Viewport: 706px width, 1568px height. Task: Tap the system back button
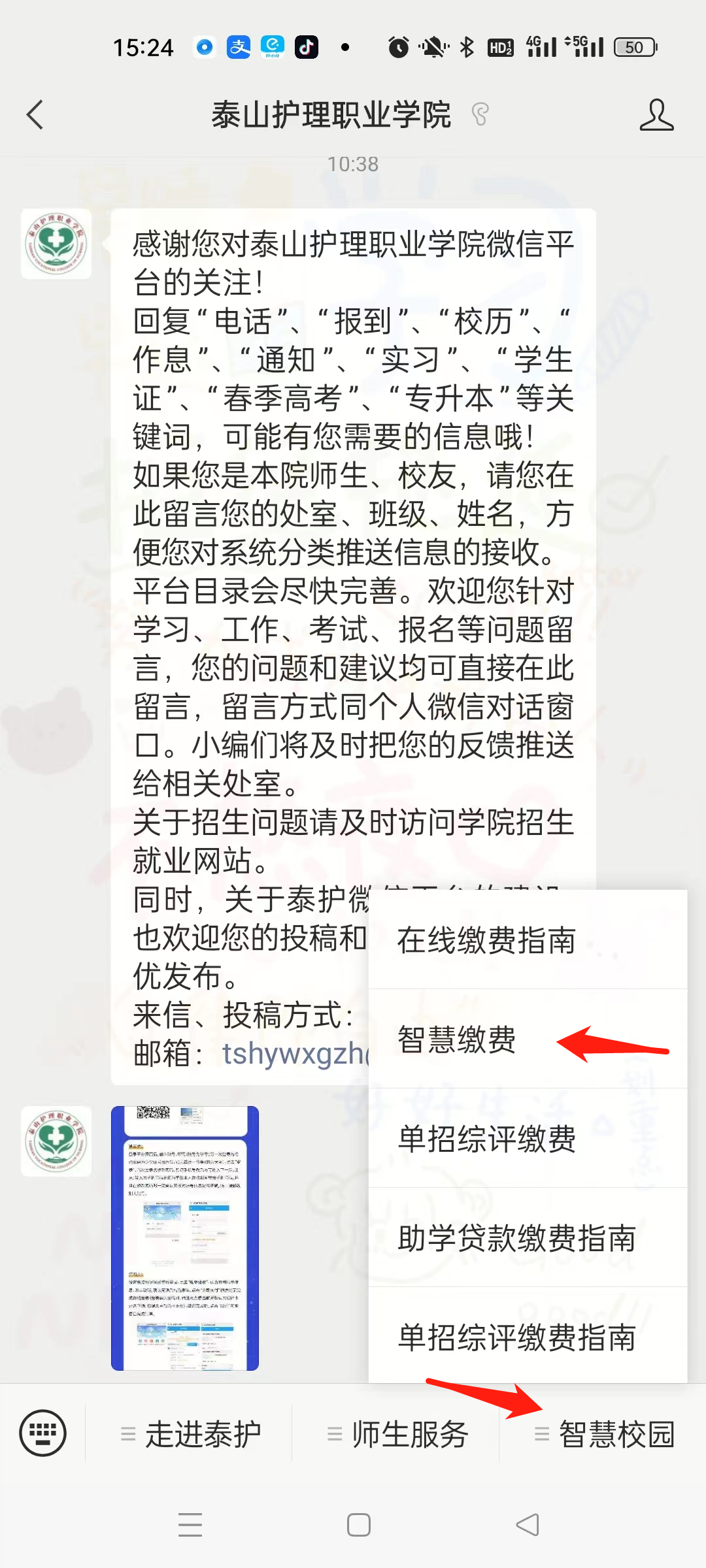tap(527, 1525)
